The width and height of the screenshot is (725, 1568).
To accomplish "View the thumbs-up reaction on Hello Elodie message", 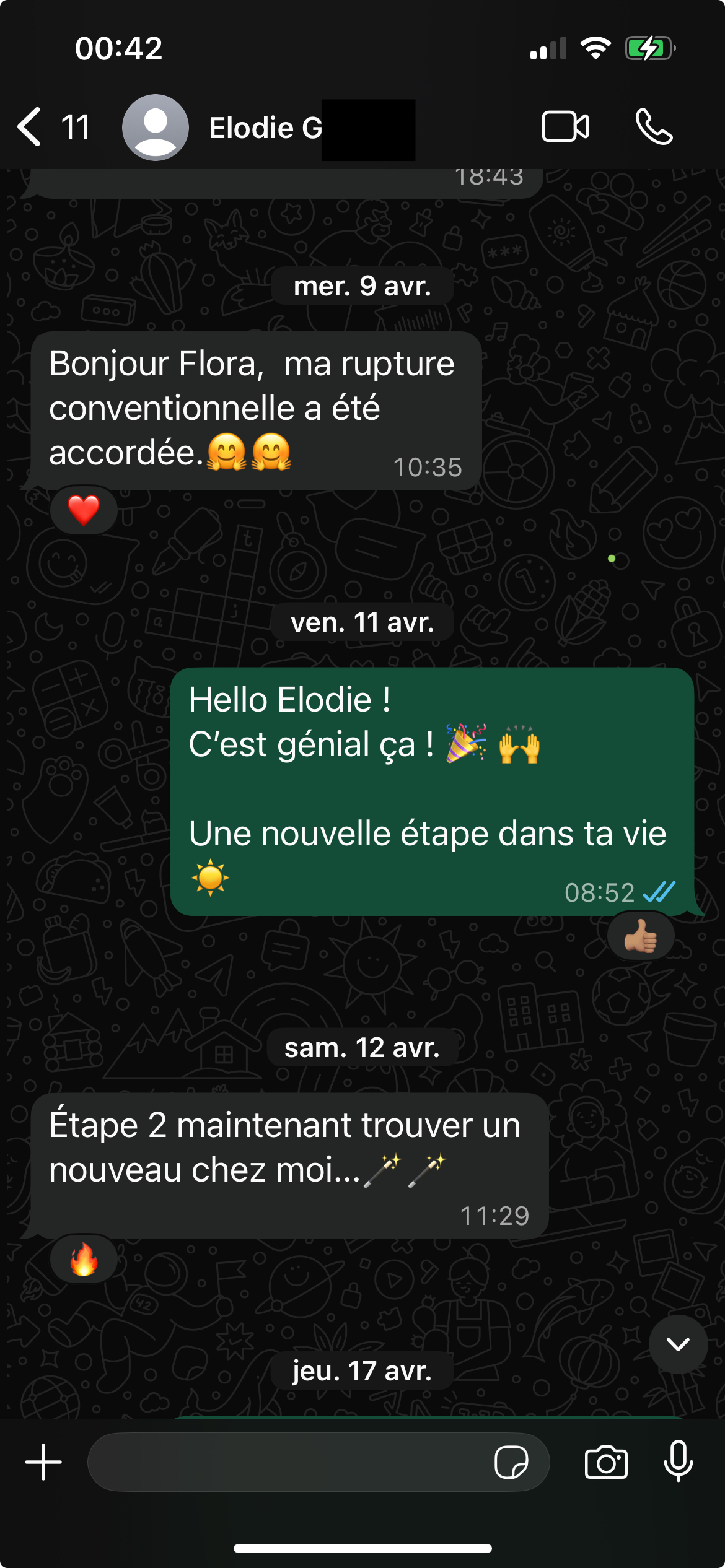I will click(641, 936).
